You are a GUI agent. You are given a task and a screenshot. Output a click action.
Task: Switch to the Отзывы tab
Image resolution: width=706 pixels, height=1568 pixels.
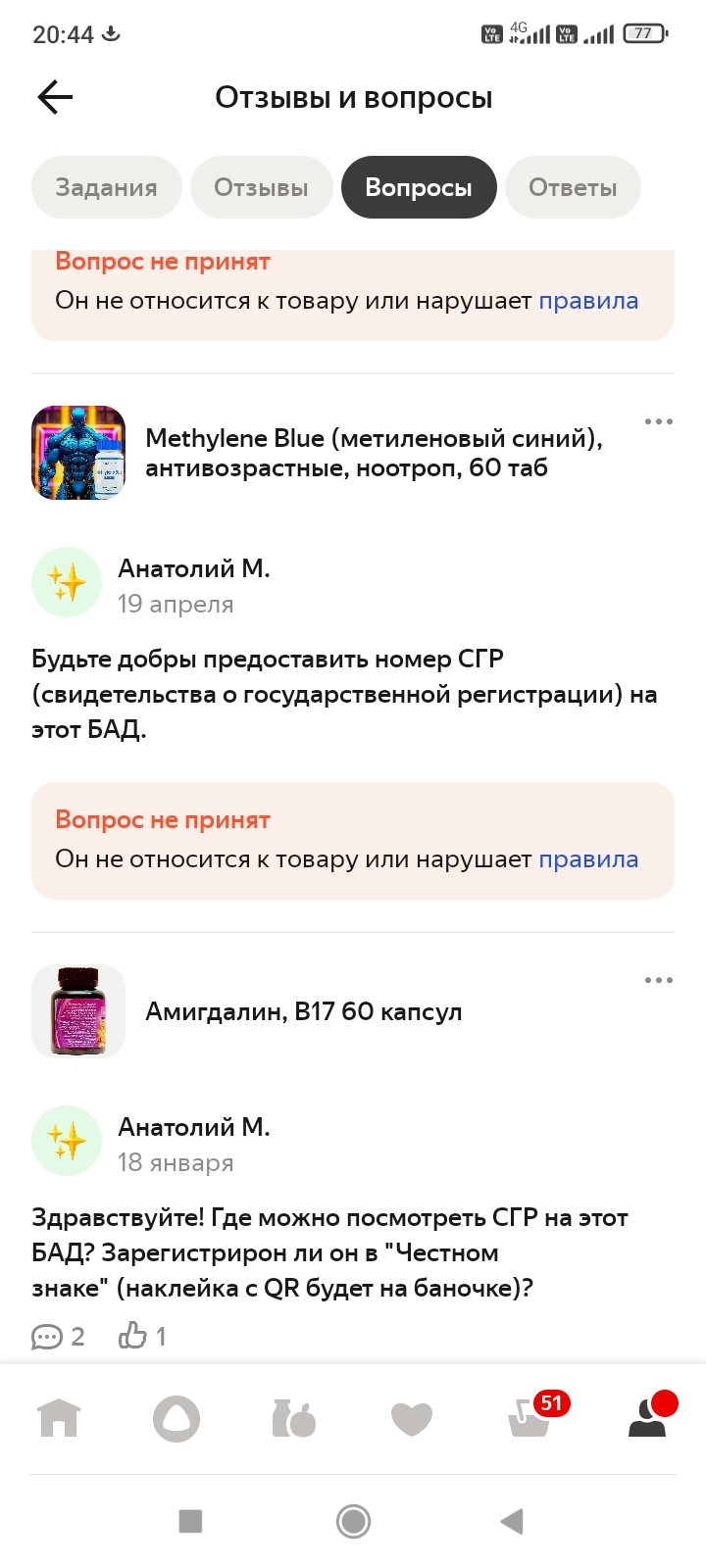(x=261, y=187)
